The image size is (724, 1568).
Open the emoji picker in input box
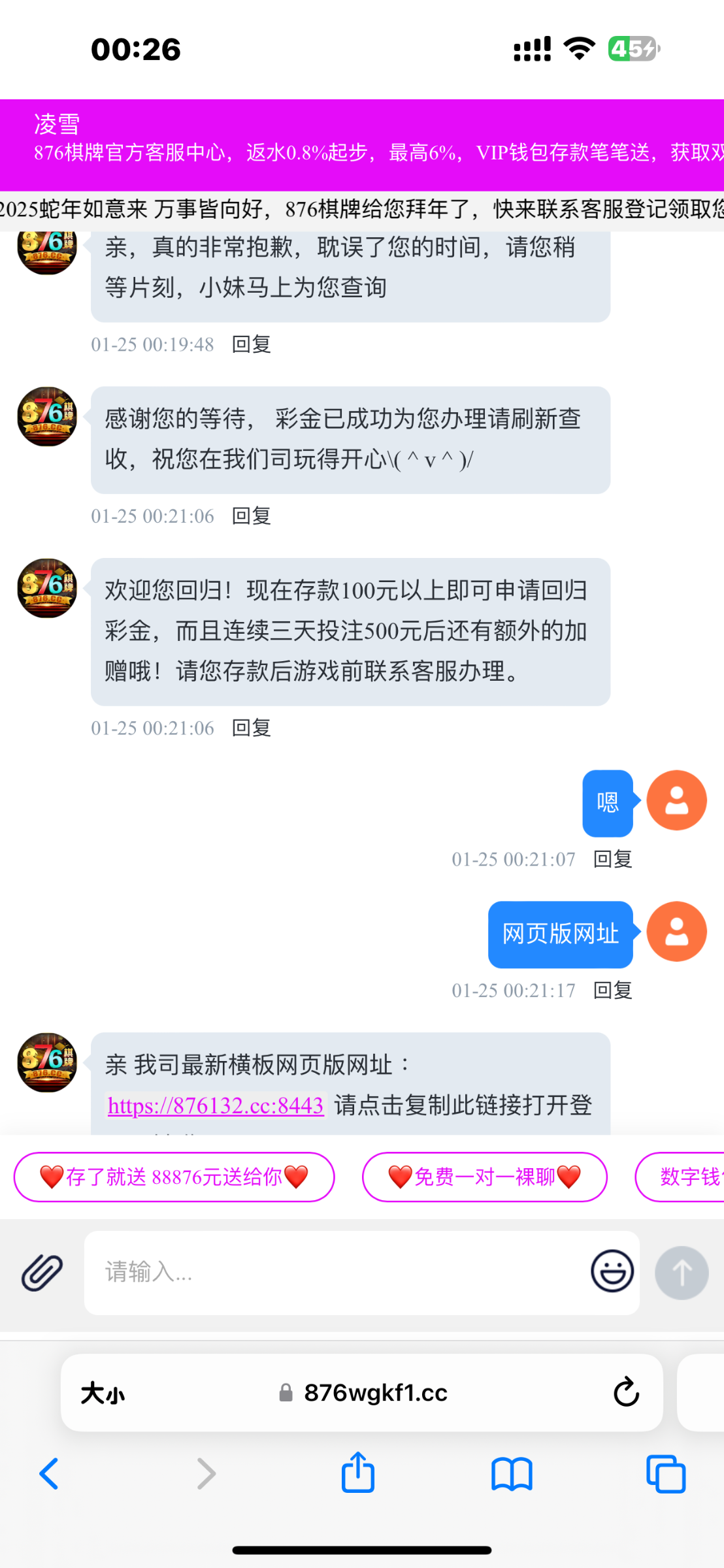tap(612, 1271)
